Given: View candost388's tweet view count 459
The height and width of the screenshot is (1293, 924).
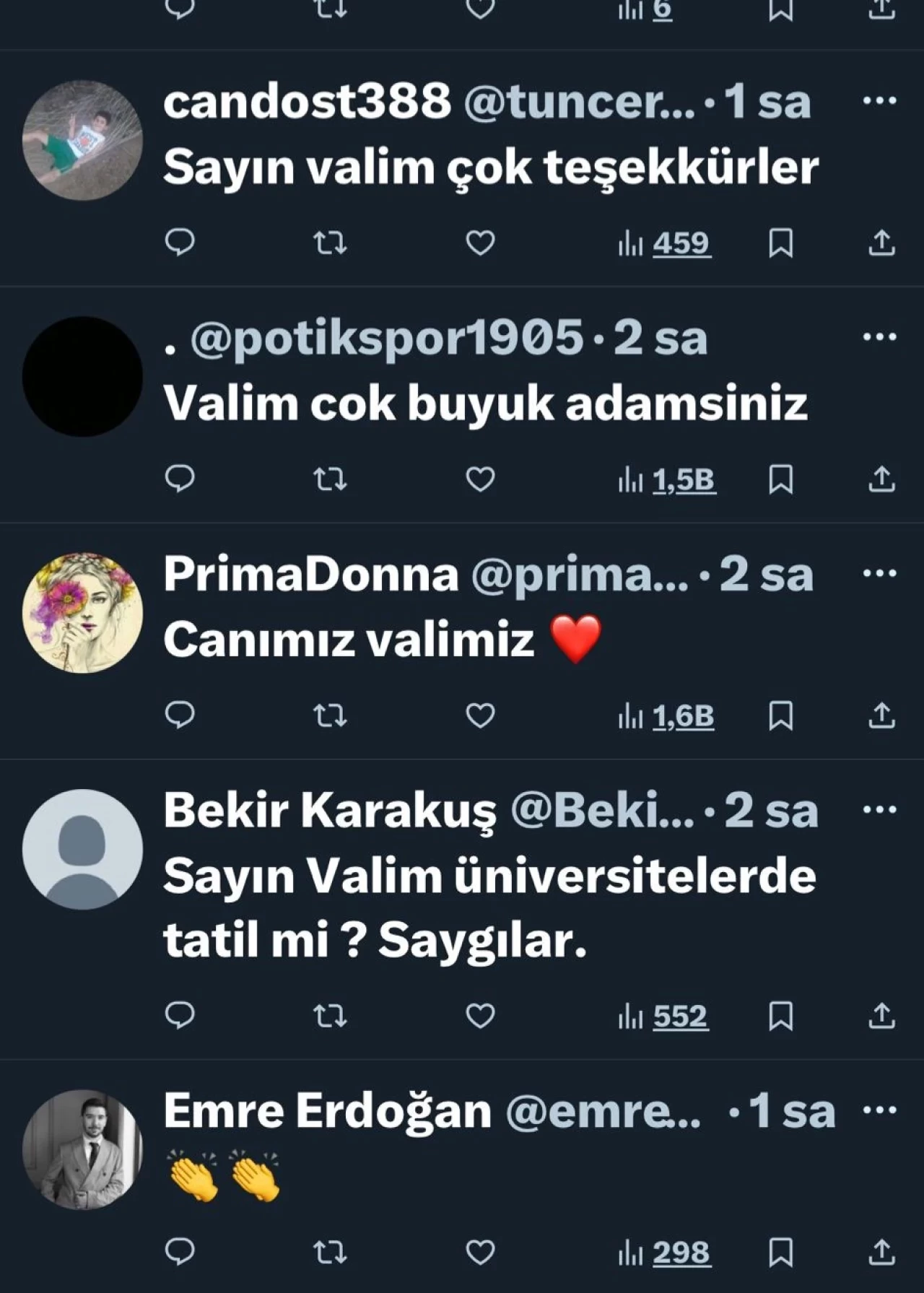Looking at the screenshot, I should point(665,243).
